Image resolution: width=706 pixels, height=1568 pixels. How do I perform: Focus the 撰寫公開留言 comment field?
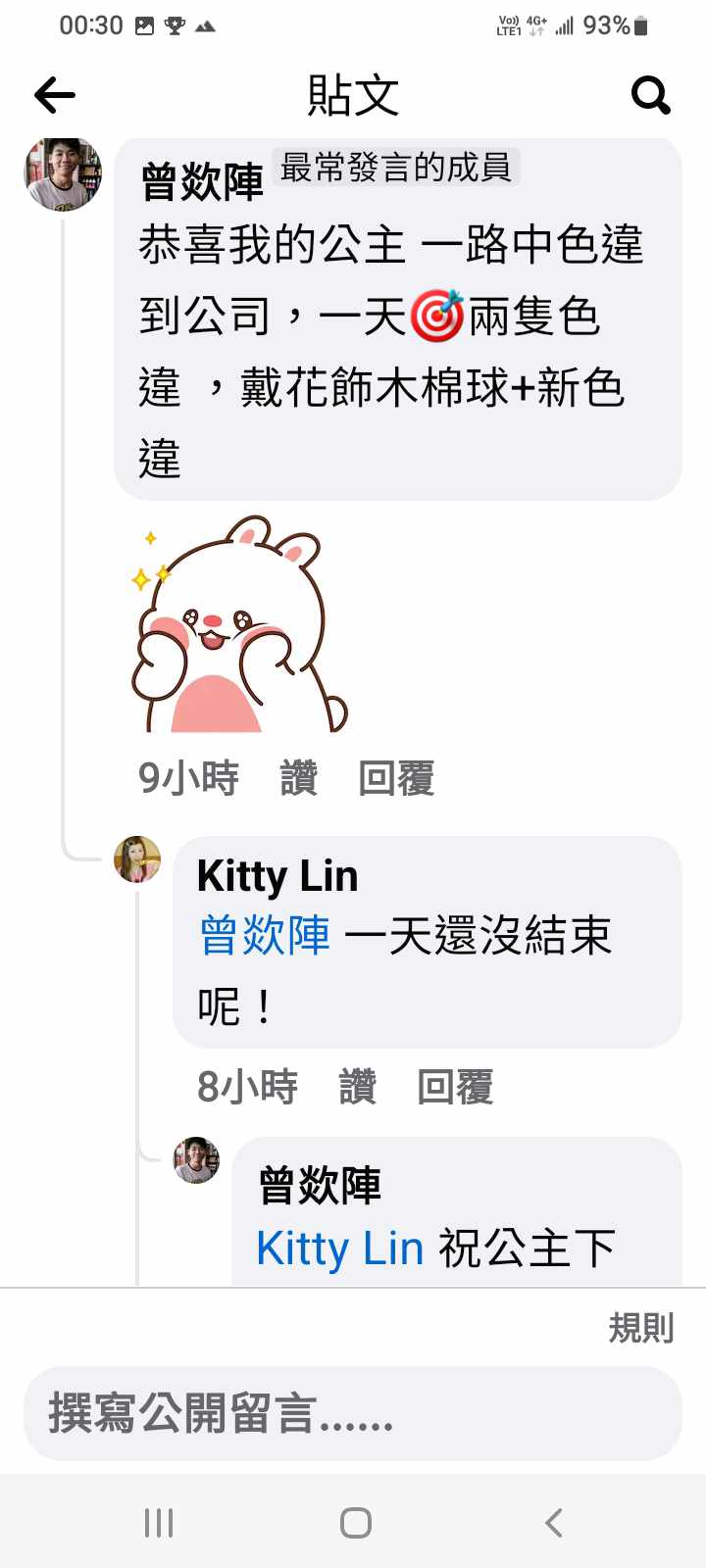(x=353, y=1414)
